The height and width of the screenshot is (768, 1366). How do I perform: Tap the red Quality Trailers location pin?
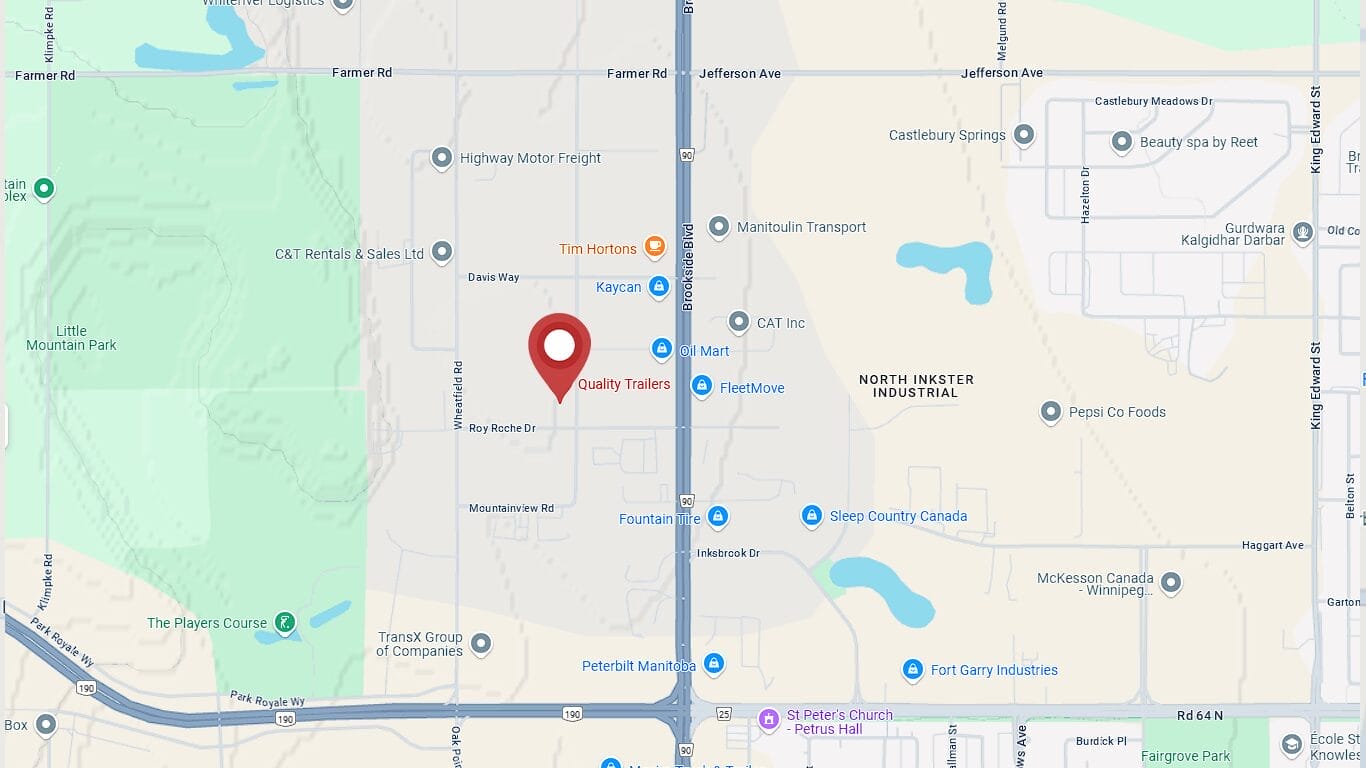pos(559,350)
